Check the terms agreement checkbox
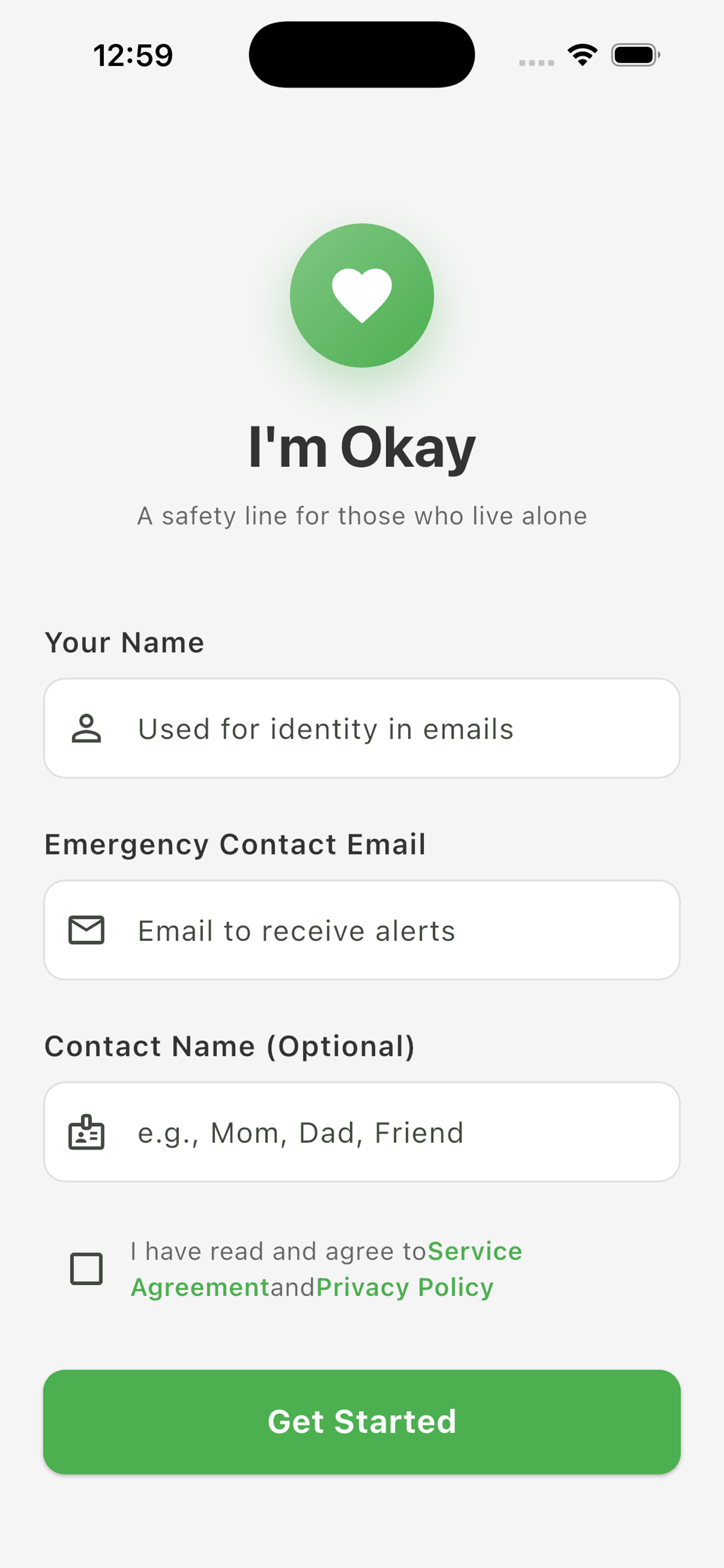 (86, 1269)
